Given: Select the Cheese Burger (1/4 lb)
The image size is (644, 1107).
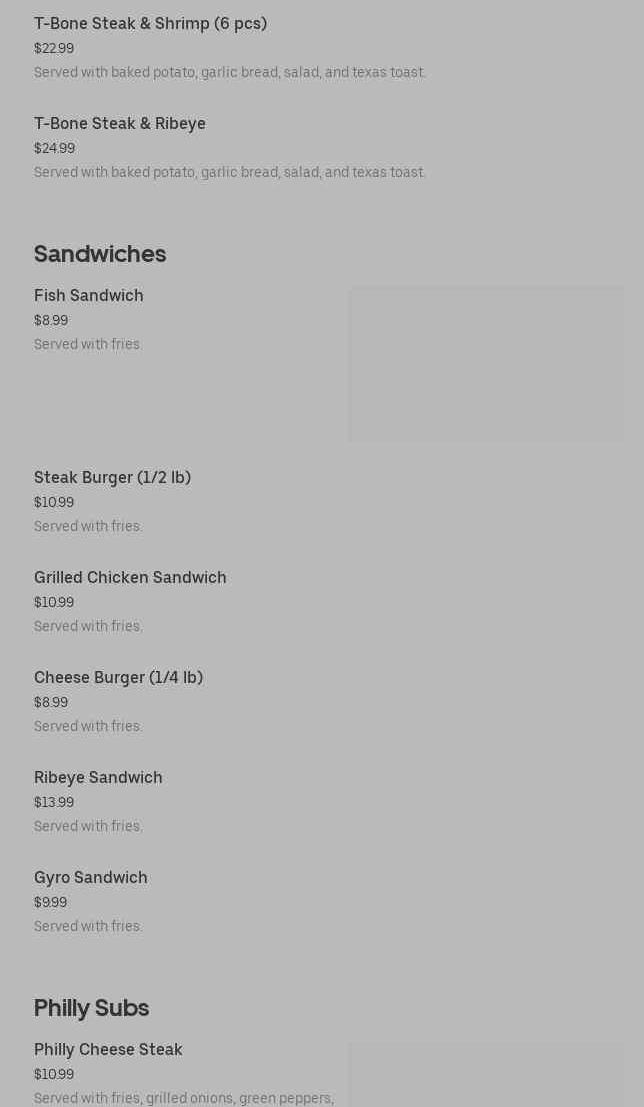Looking at the screenshot, I should coord(118,678).
